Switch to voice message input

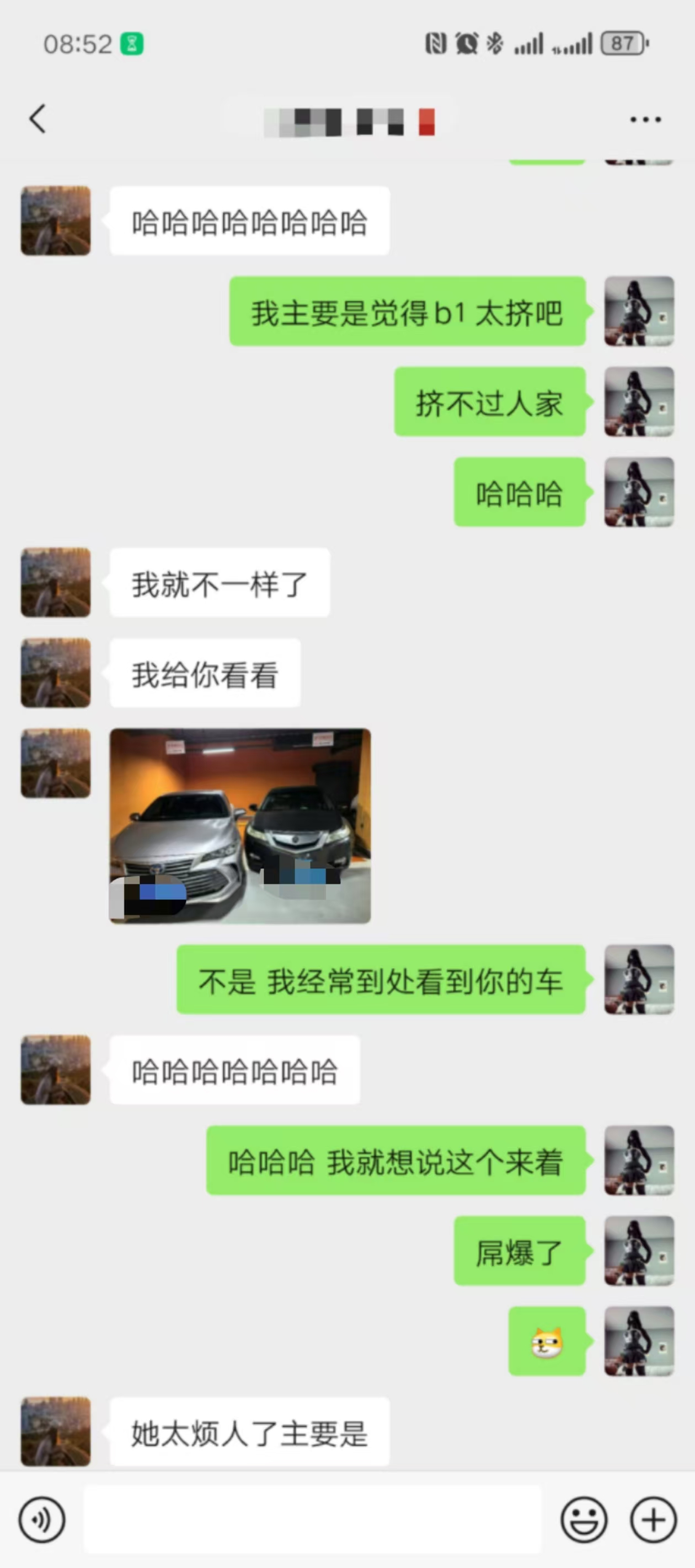click(41, 1520)
